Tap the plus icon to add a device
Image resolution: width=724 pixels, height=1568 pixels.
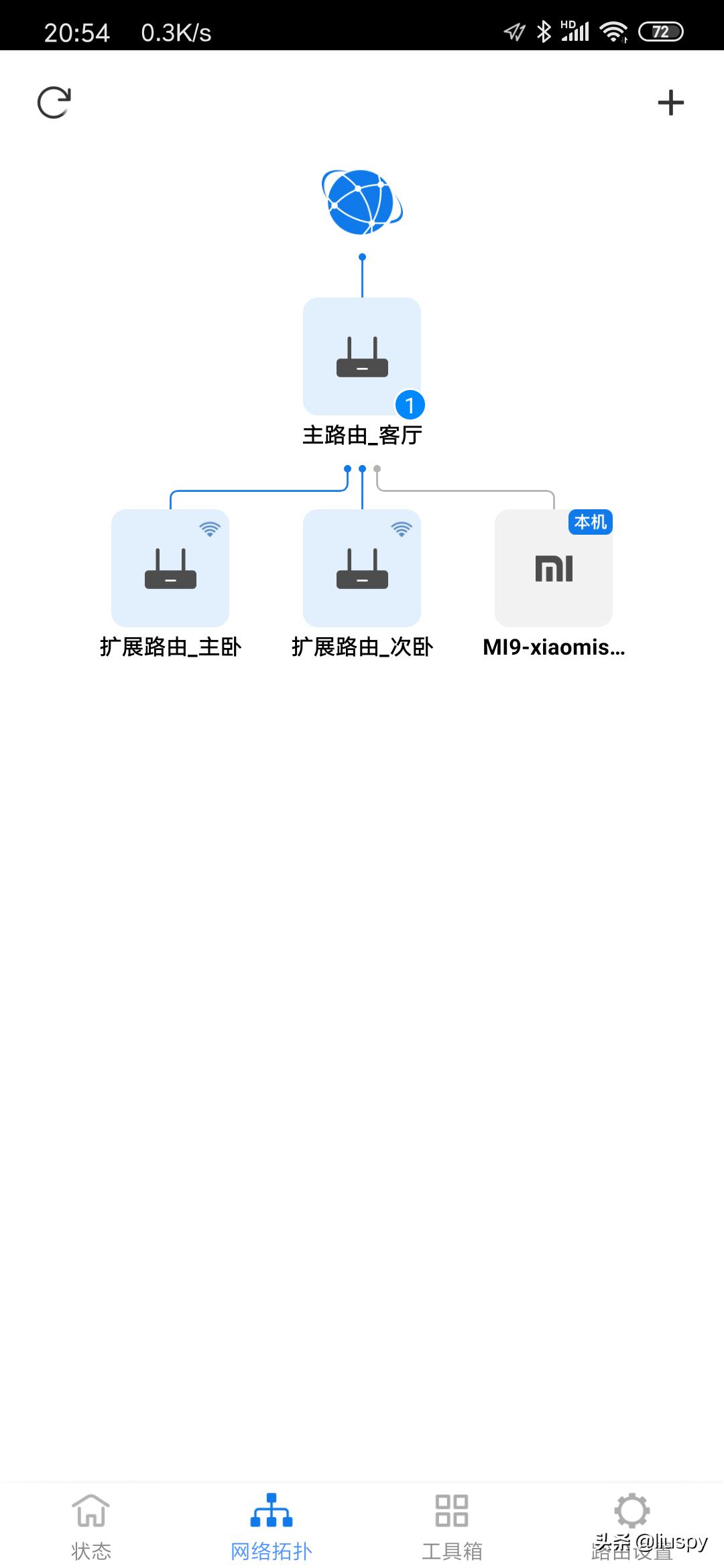tap(672, 103)
